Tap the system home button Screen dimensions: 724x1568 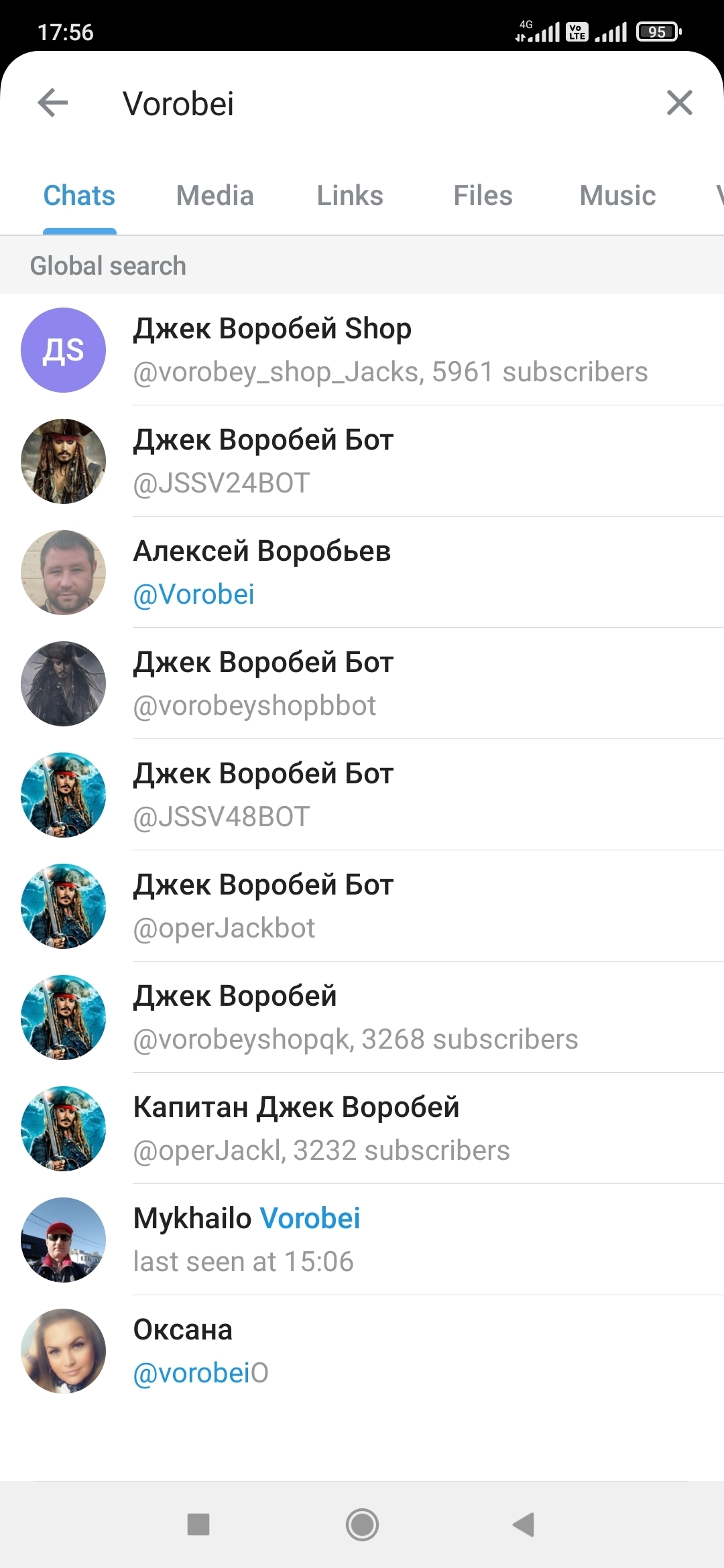pyautogui.click(x=362, y=1525)
